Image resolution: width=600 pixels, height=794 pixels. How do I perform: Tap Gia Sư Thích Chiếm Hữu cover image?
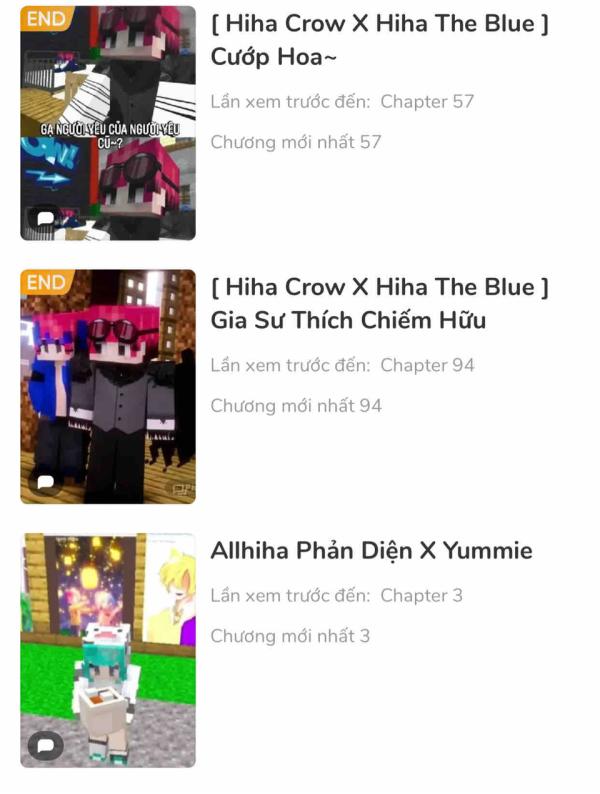(x=108, y=386)
